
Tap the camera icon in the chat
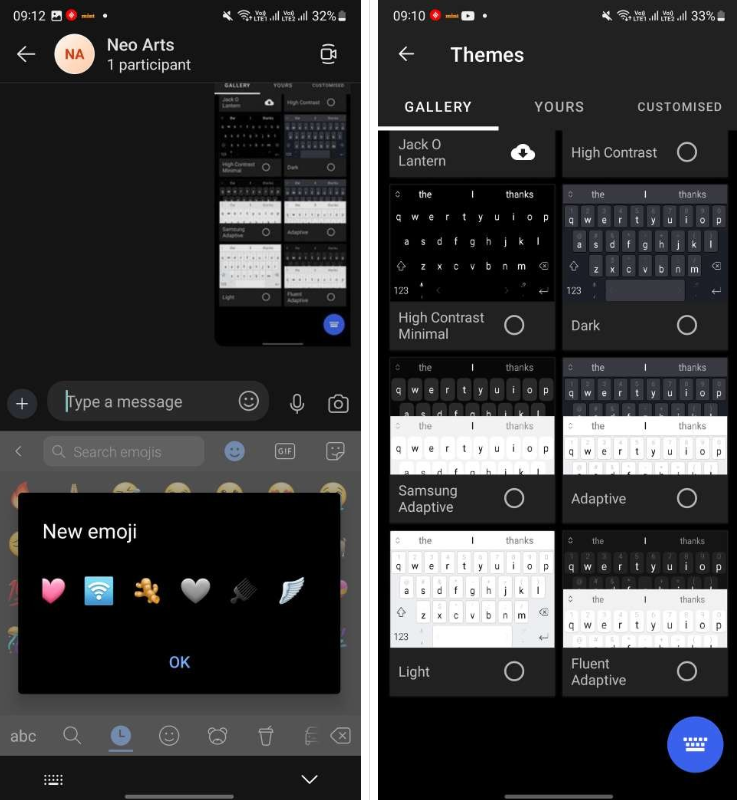coord(338,403)
